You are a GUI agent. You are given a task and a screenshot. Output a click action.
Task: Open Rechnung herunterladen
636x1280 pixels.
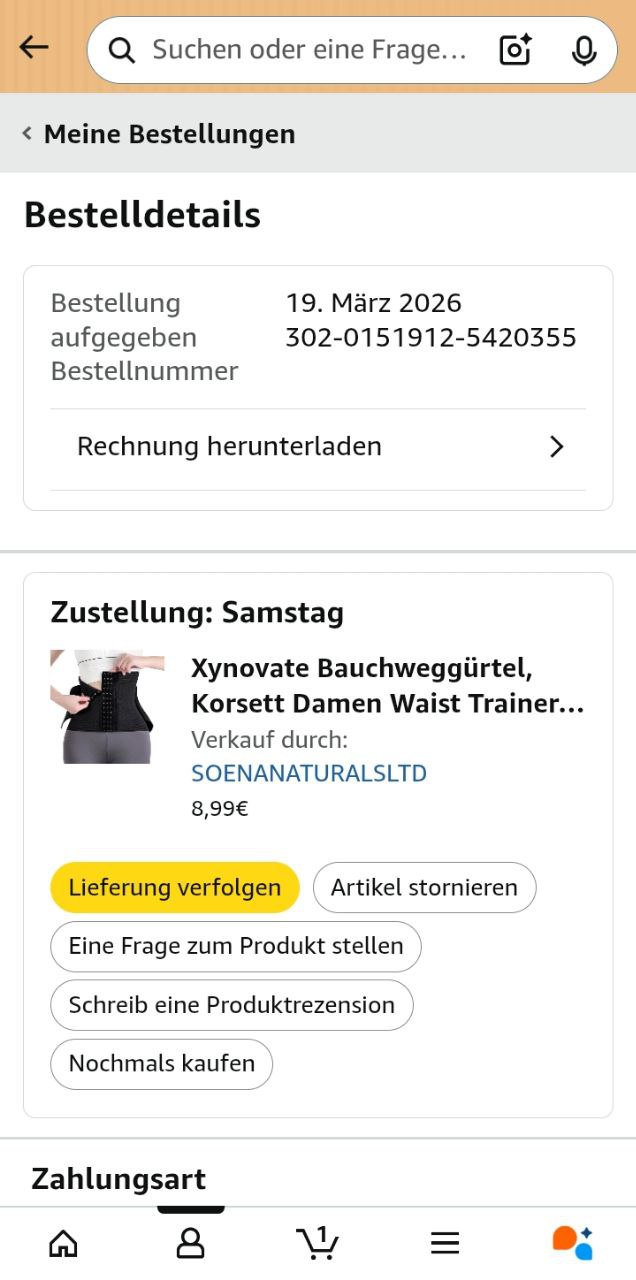click(318, 447)
